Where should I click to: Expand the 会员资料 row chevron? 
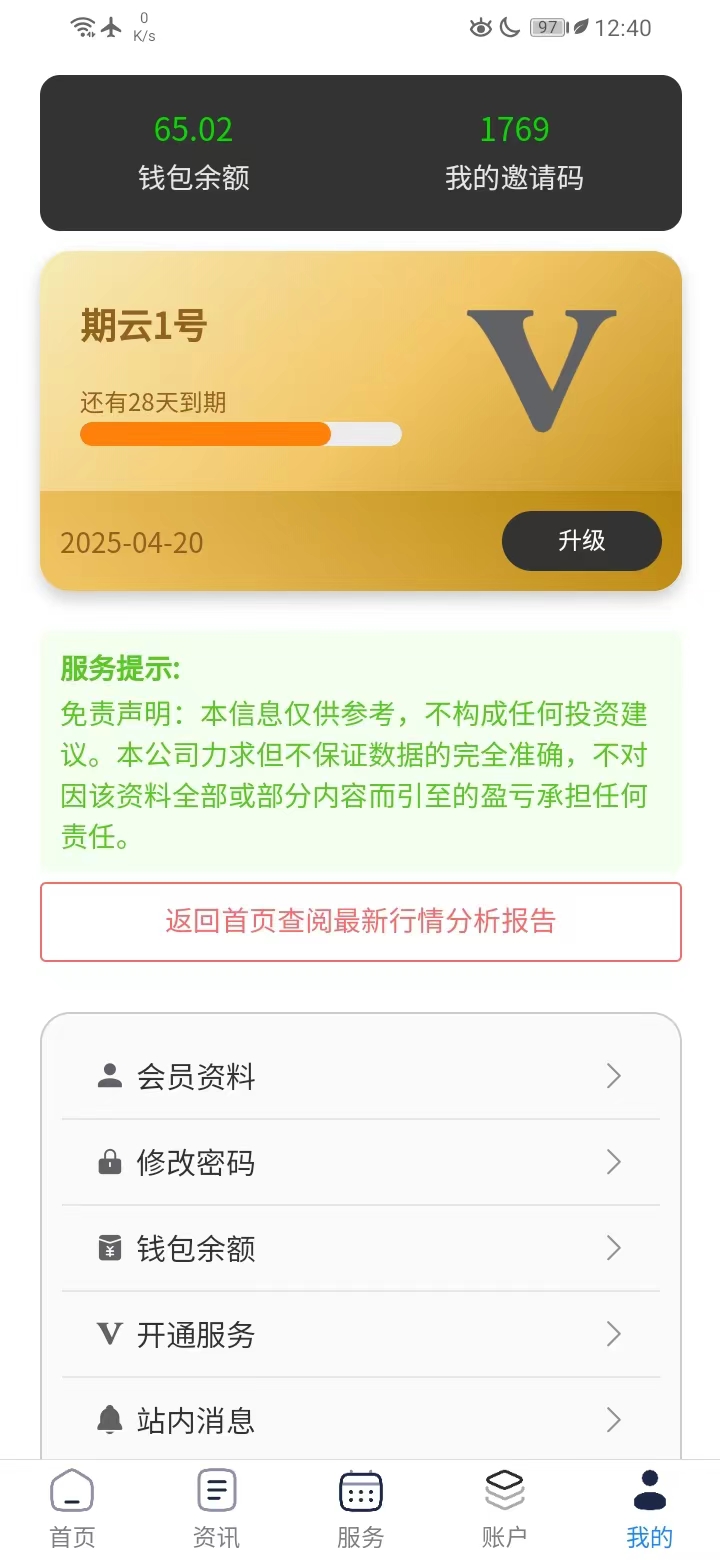pos(613,1076)
